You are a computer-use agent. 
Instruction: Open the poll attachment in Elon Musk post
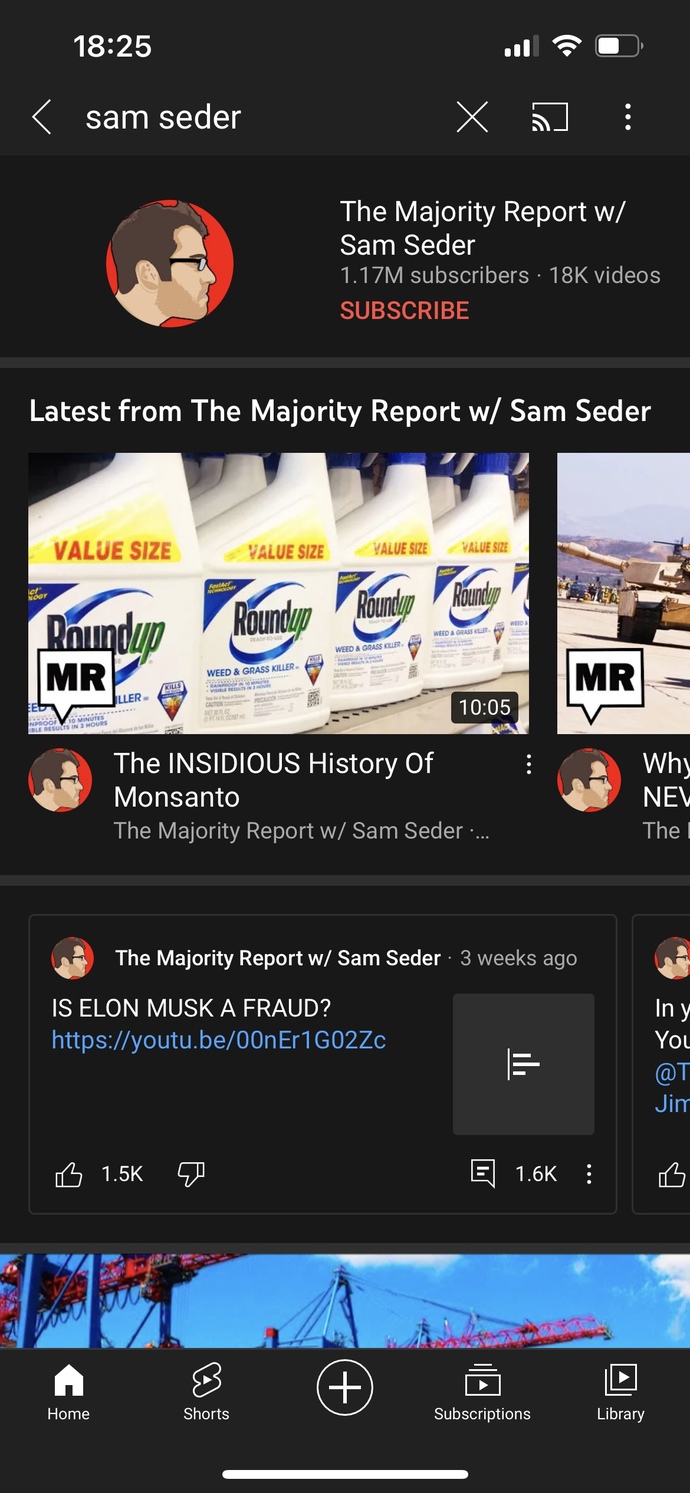523,1064
